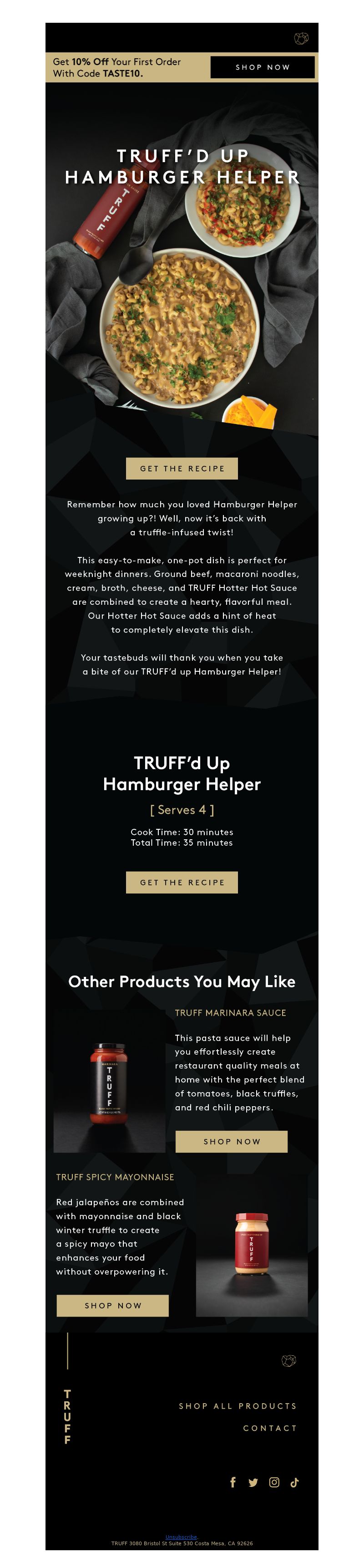Visit TRUFF's Facebook page
Image resolution: width=364 pixels, height=1568 pixels.
pos(233,1482)
